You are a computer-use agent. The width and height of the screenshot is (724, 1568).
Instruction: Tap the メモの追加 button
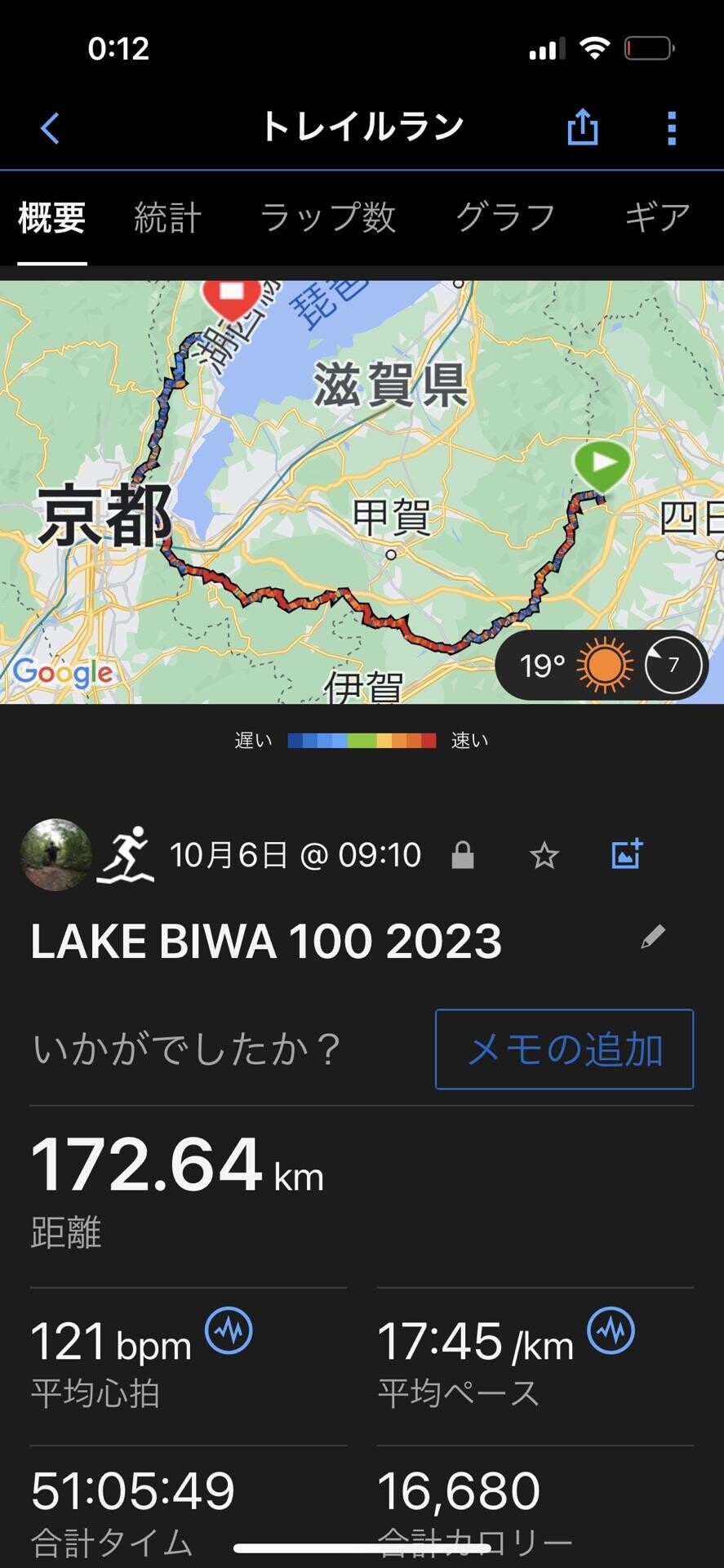tap(564, 1049)
